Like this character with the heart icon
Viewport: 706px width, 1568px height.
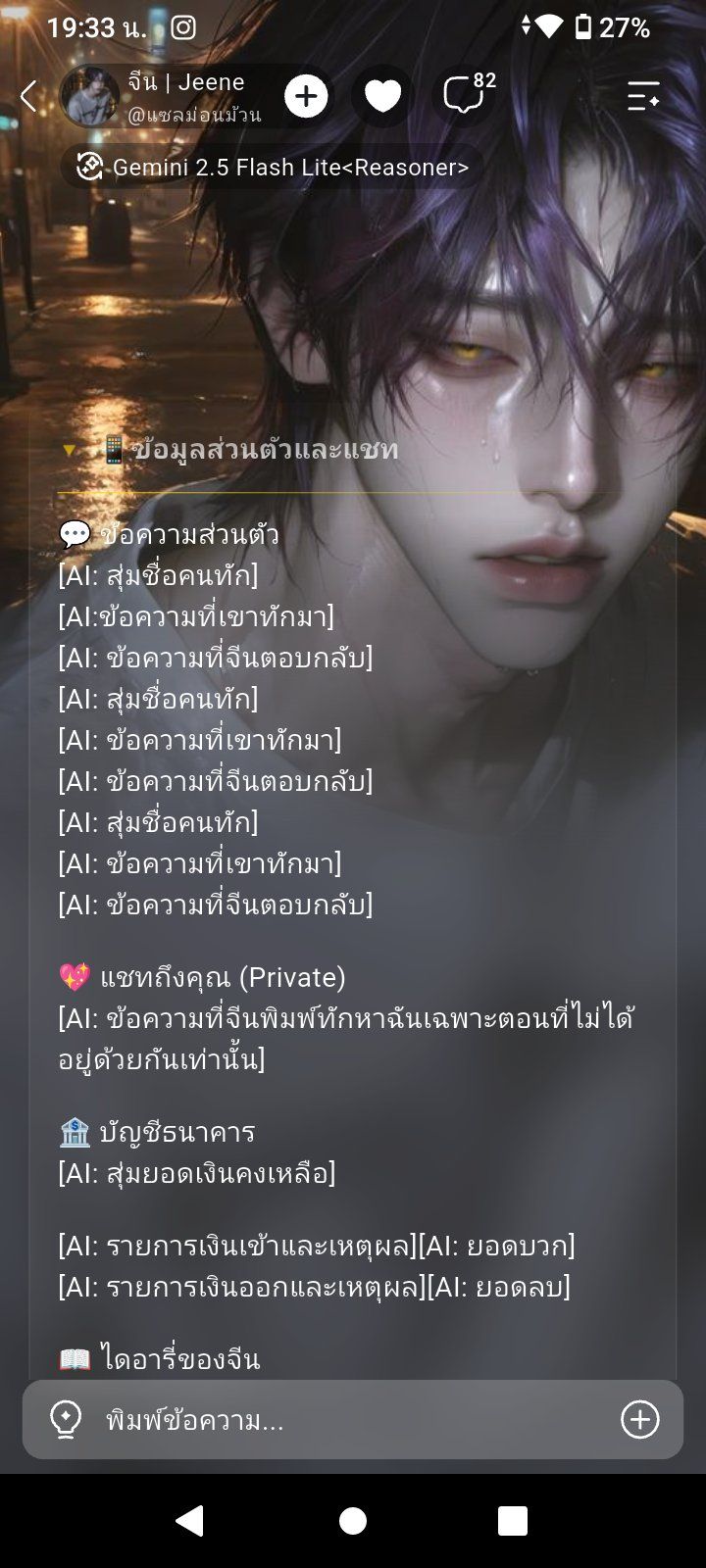pos(382,96)
